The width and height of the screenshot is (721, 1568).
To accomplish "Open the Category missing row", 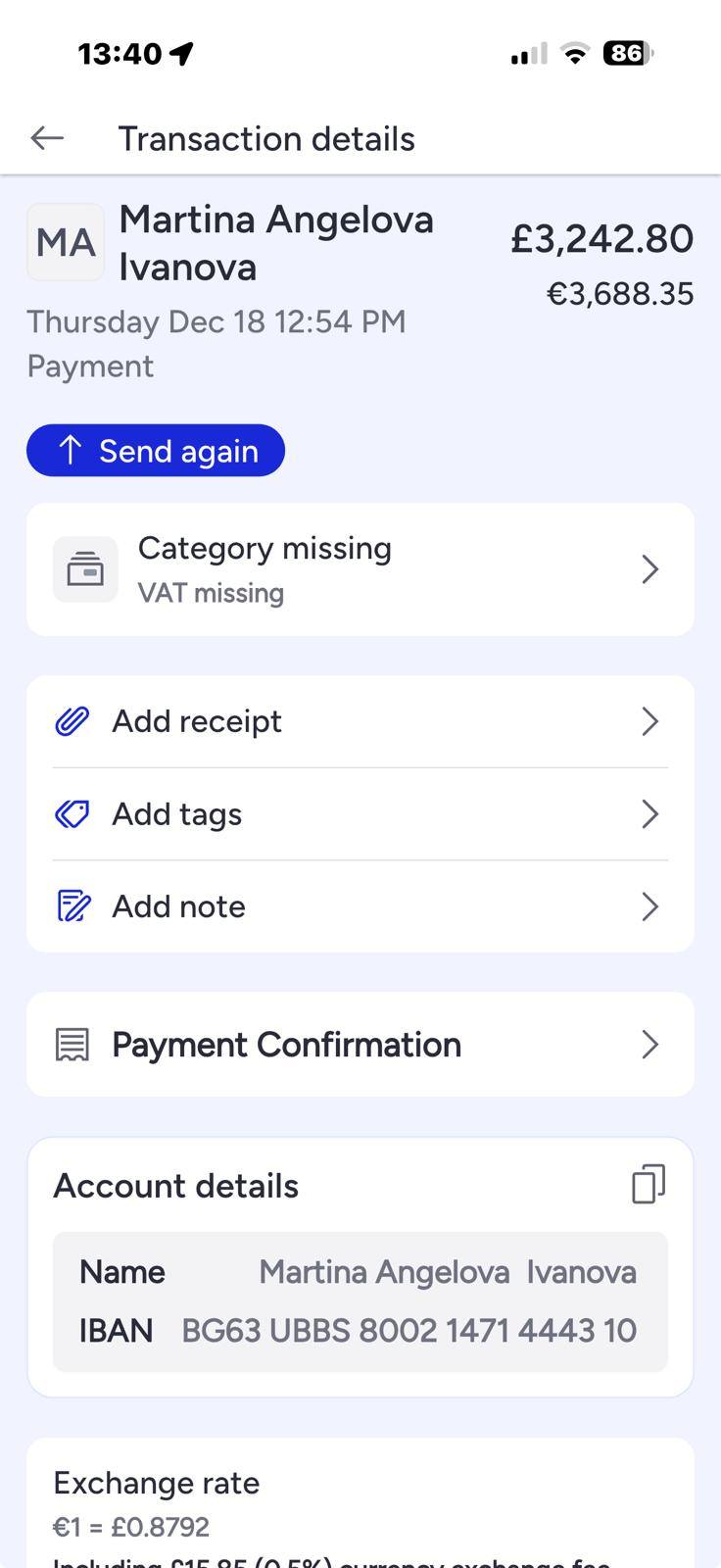I will [360, 569].
